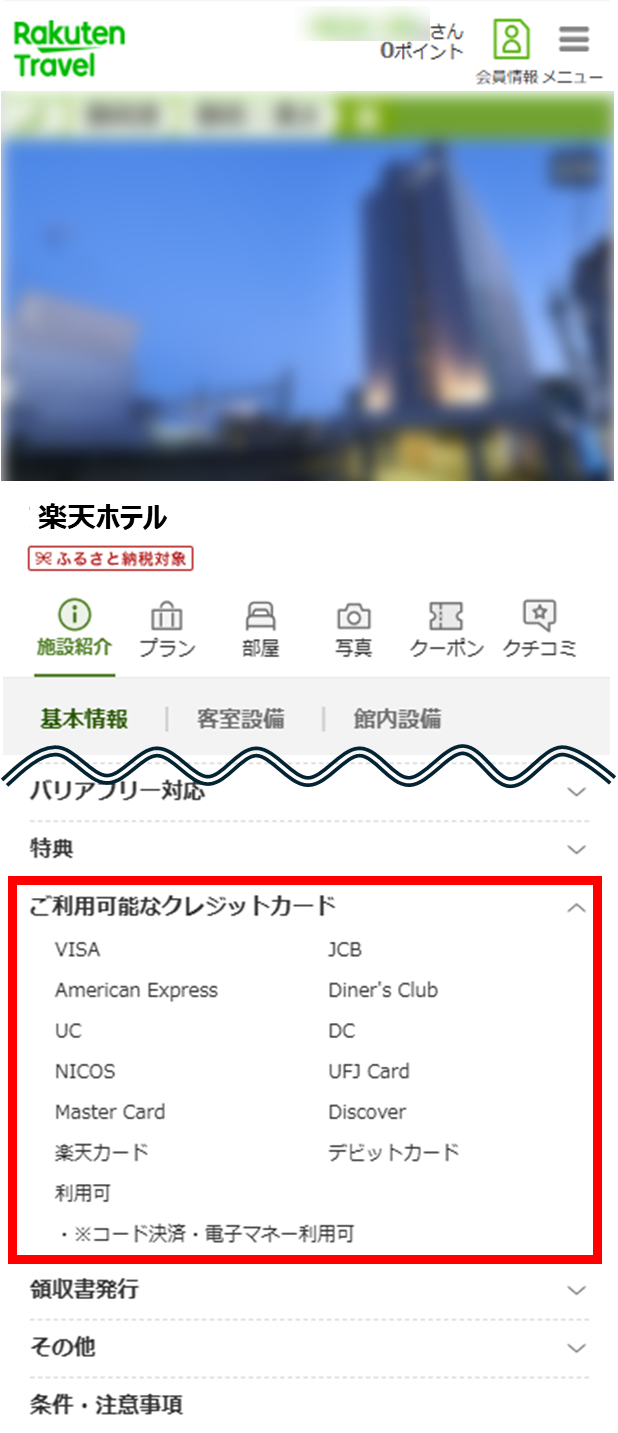The image size is (618, 1433).
Task: Switch to the 部屋 tab
Action: pos(260,629)
